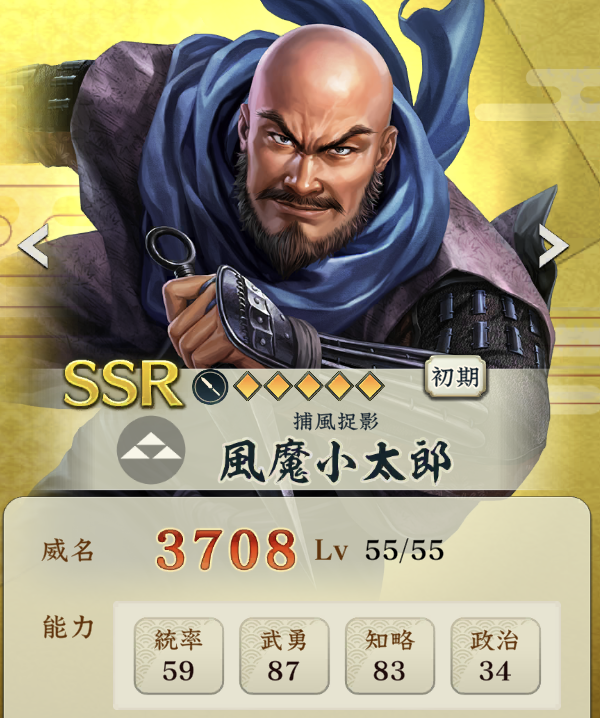Open the 政治 34 stat tile
The image size is (600, 718).
tap(495, 655)
